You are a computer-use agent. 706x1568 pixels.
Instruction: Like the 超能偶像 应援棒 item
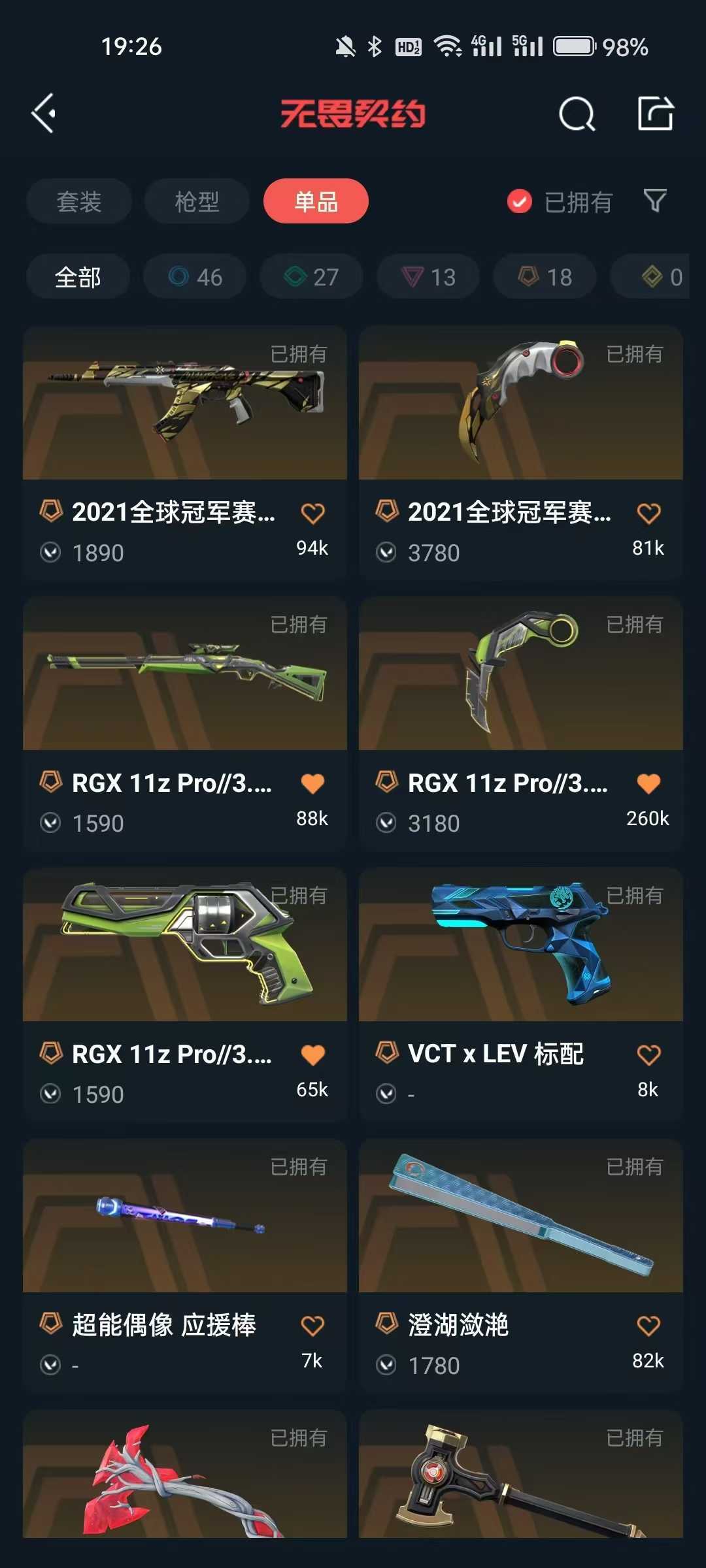[x=312, y=1326]
